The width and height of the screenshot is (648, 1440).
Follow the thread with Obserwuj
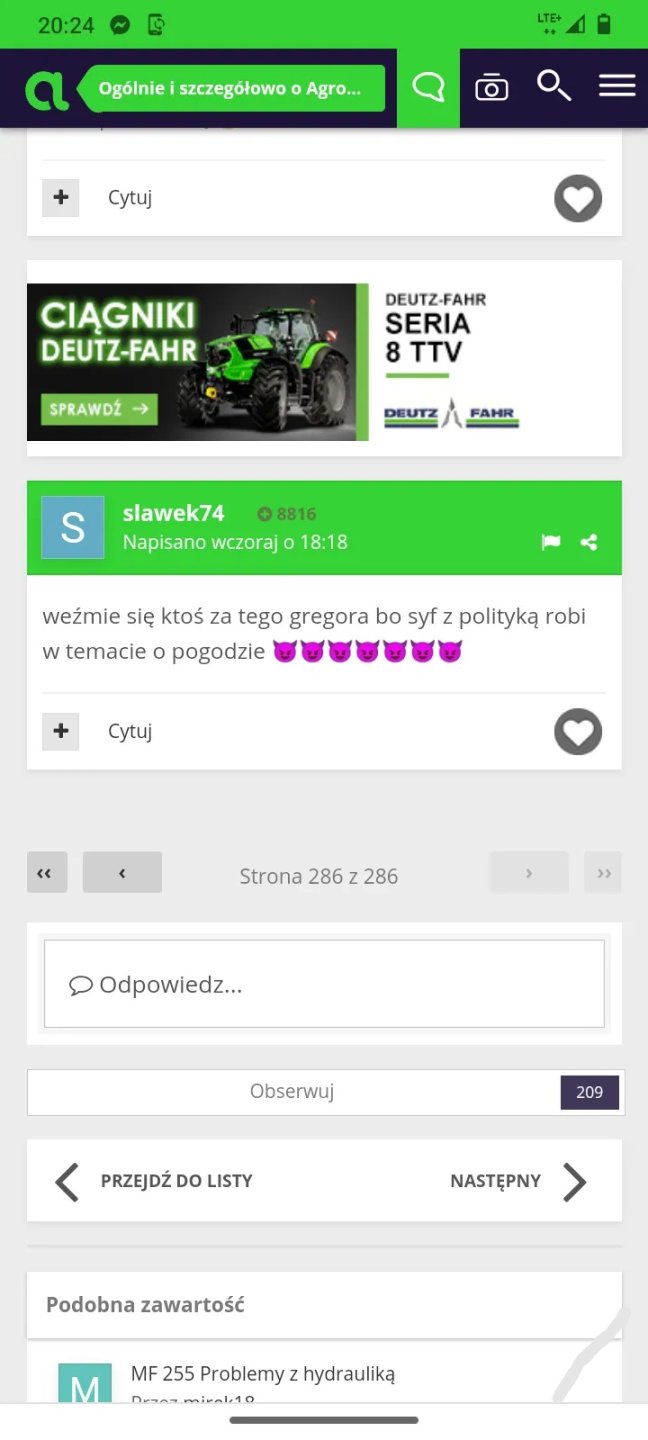point(292,1092)
